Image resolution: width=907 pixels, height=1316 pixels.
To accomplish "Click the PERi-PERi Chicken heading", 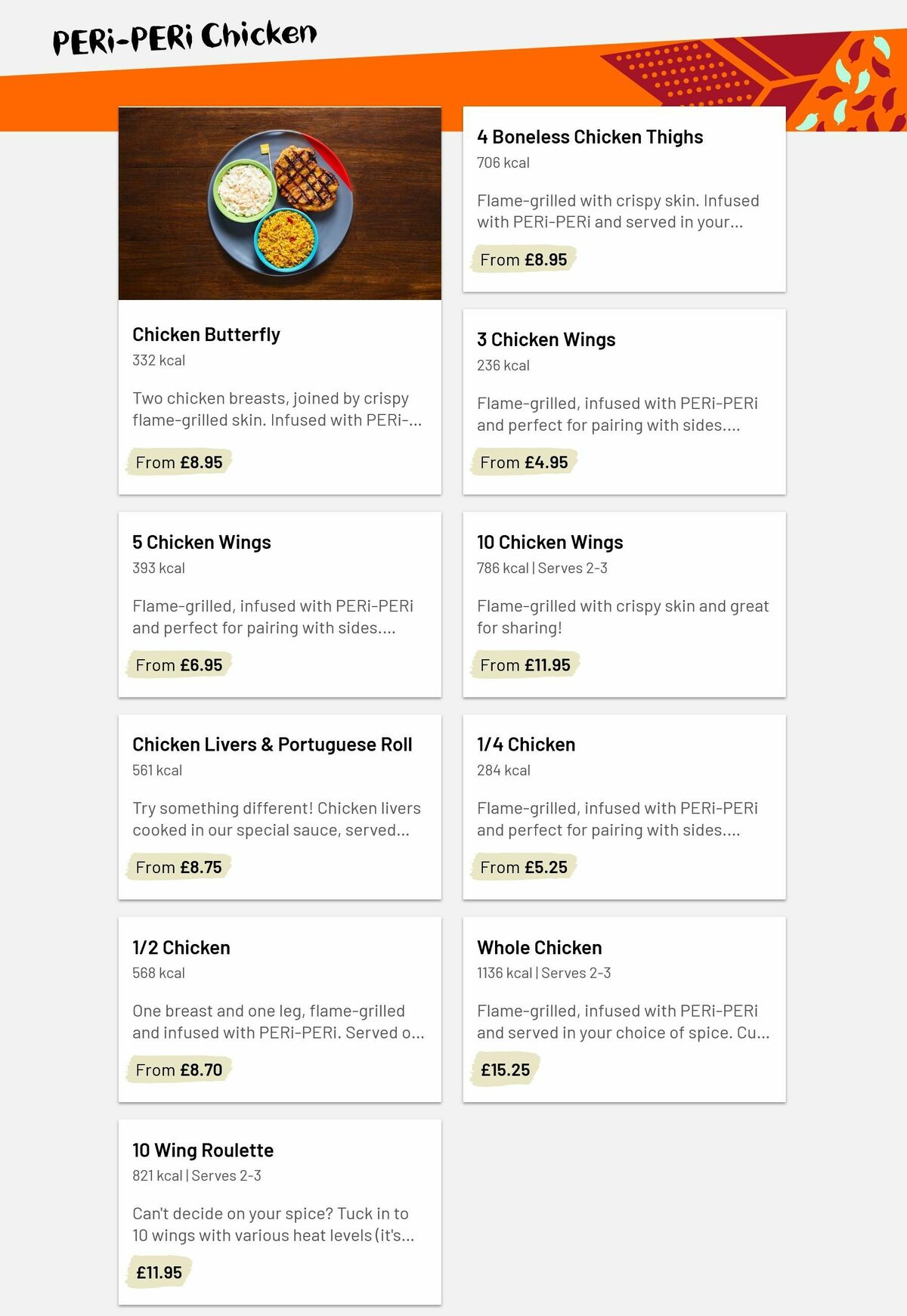I will pyautogui.click(x=184, y=34).
